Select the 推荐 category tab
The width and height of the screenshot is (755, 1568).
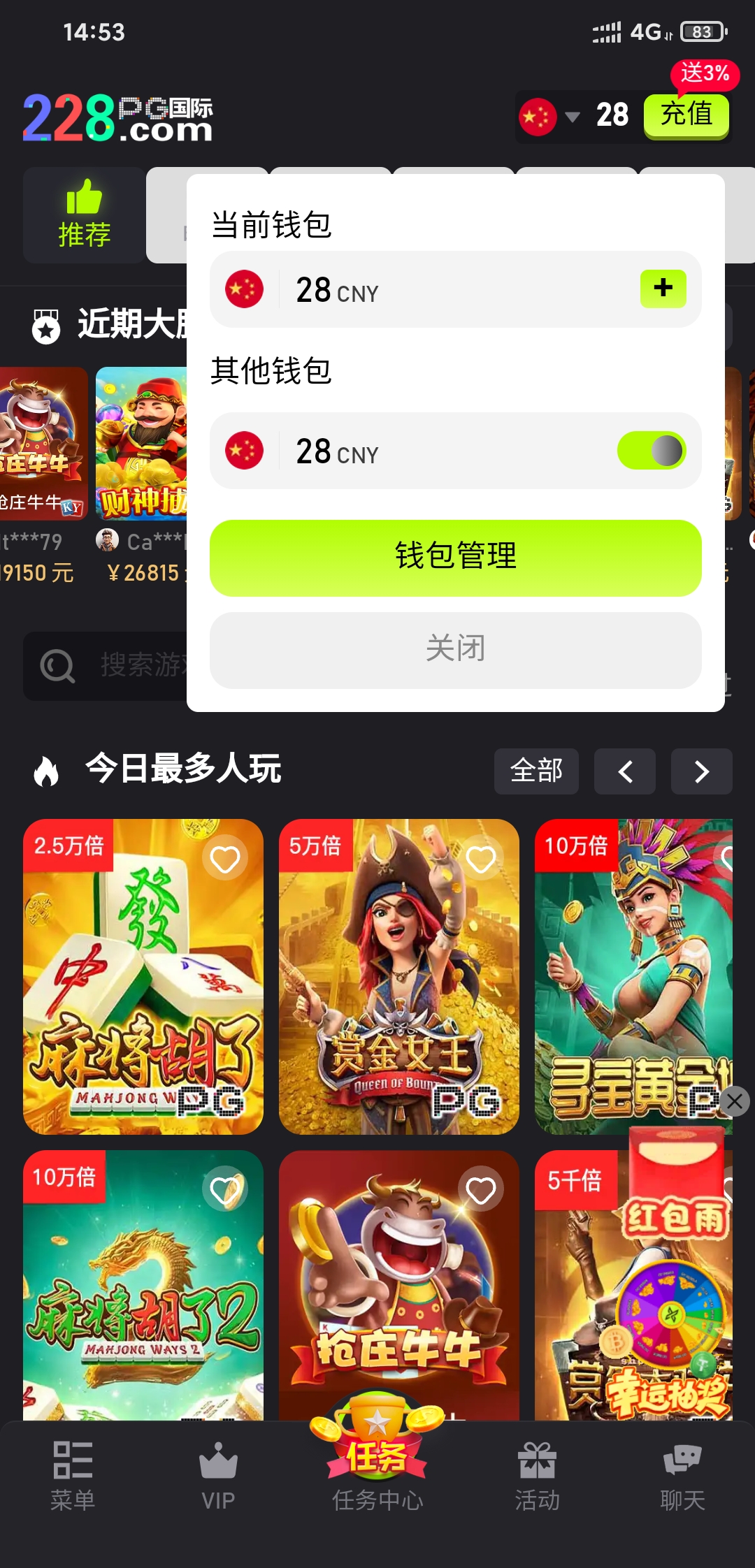(85, 215)
